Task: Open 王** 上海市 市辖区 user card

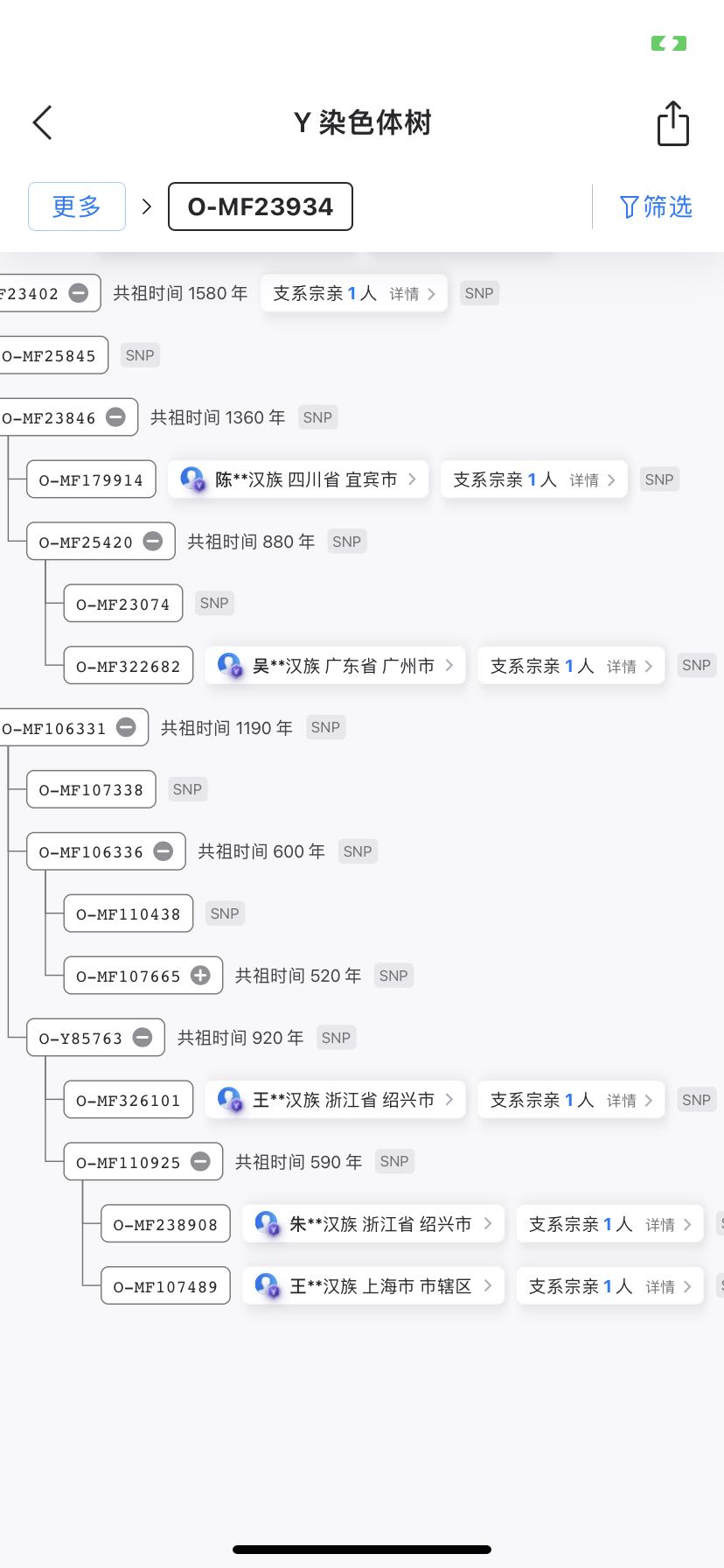Action: tap(372, 1286)
